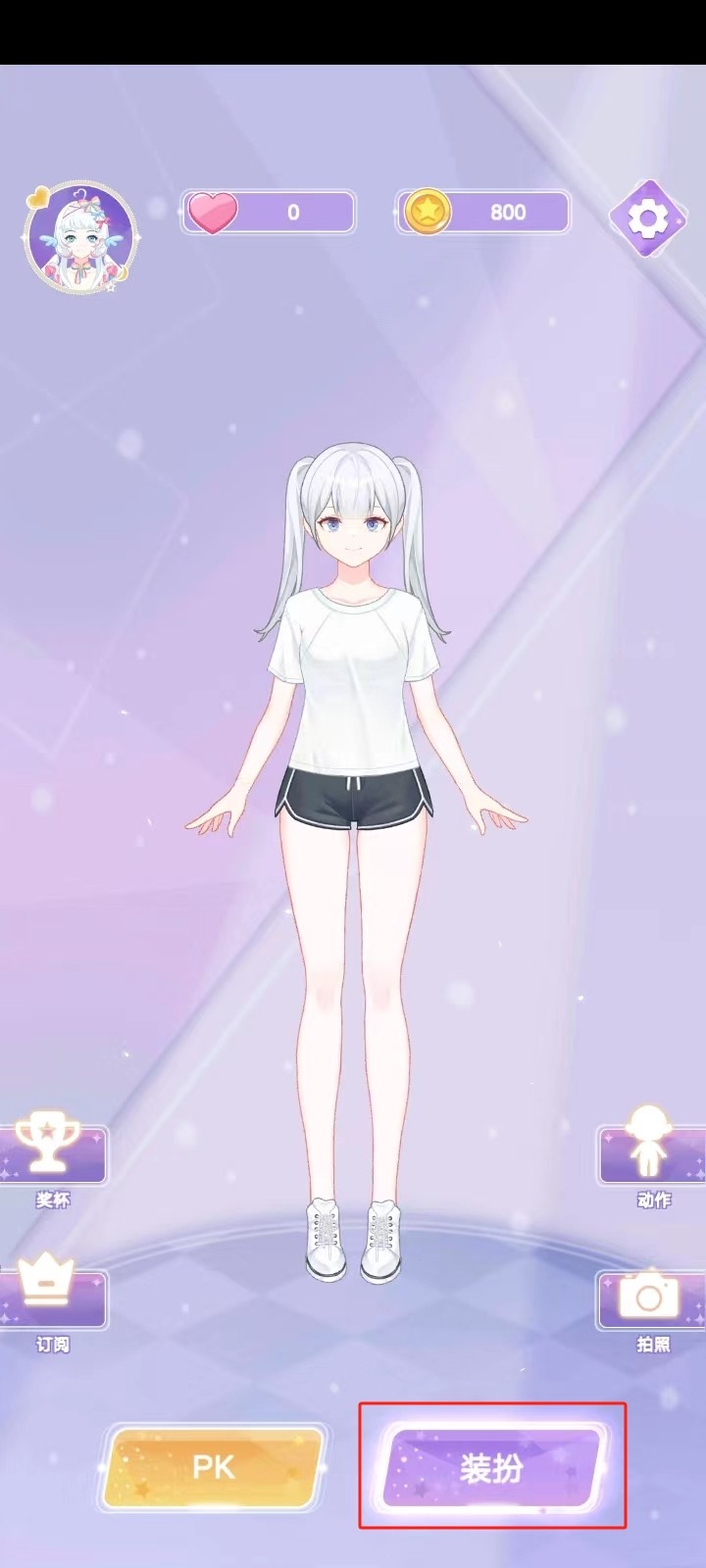Tap the character avatar portrait
Viewport: 706px width, 1568px height.
click(80, 238)
